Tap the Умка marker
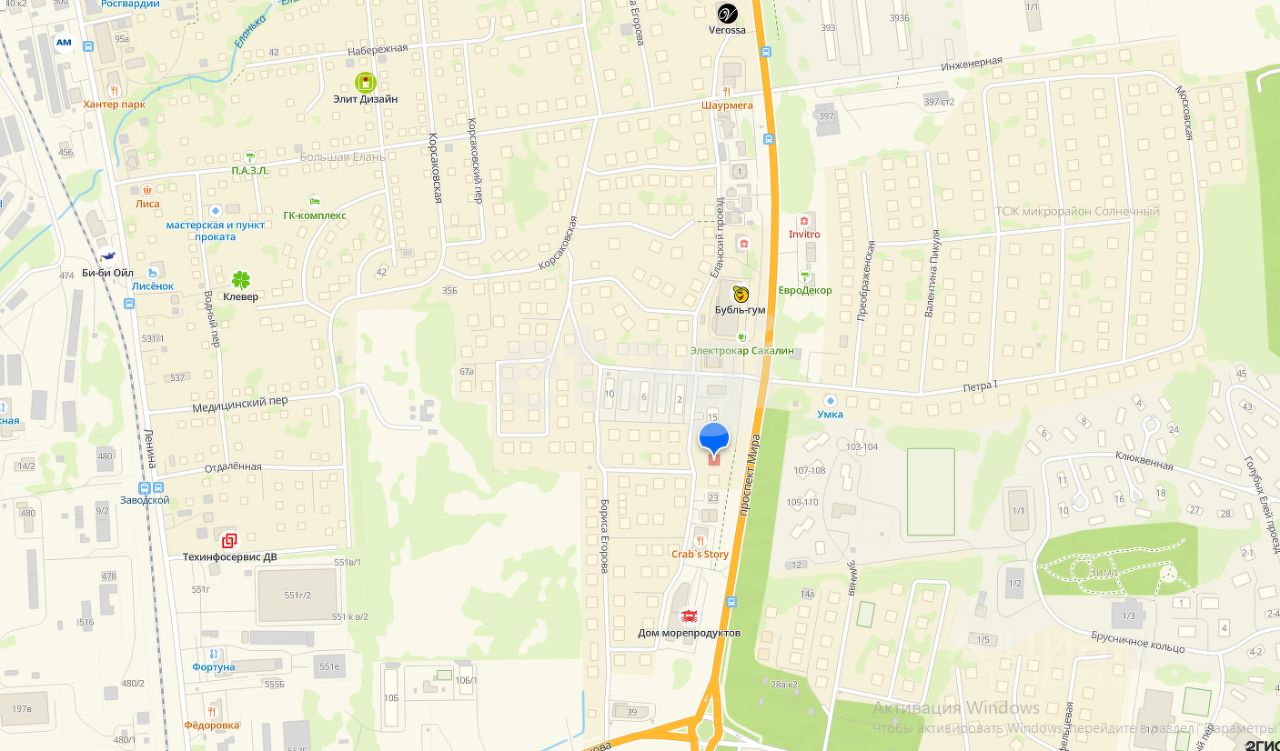This screenshot has height=751, width=1280. 830,400
